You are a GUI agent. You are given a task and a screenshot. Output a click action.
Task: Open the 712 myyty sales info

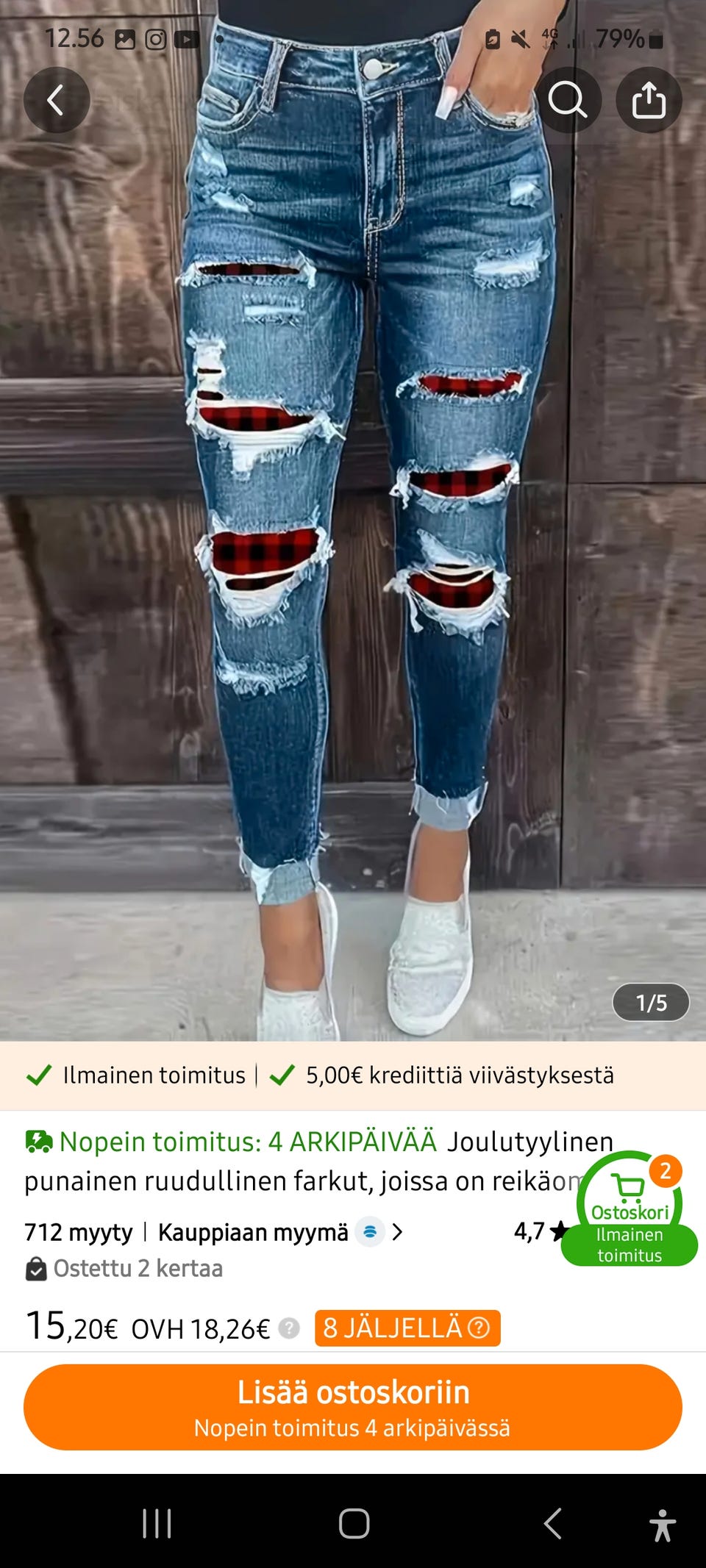[x=77, y=1228]
